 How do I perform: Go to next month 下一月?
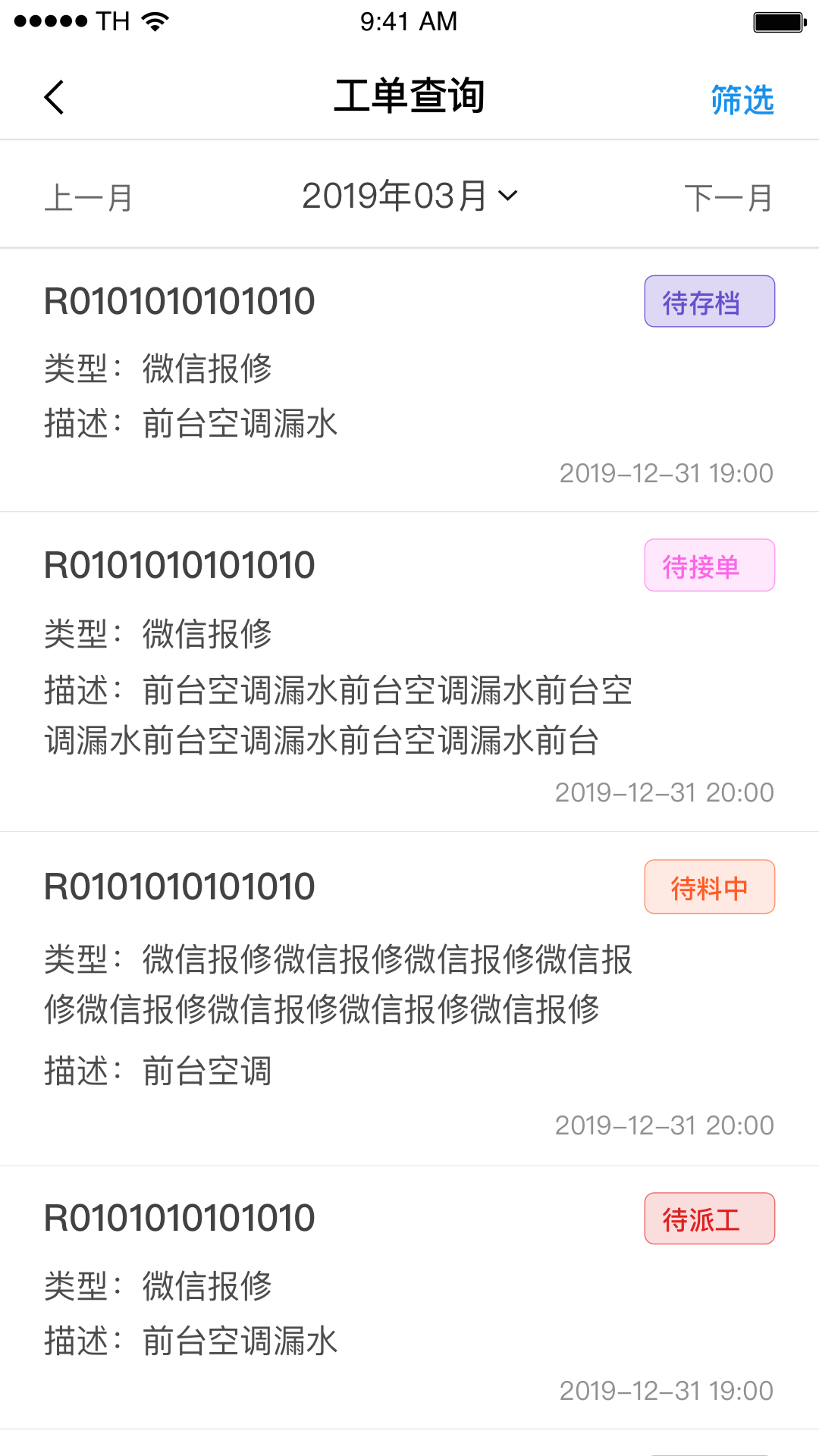[728, 198]
